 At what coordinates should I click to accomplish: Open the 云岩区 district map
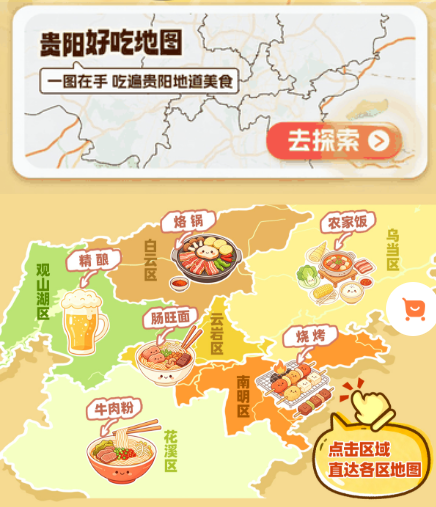(x=217, y=334)
